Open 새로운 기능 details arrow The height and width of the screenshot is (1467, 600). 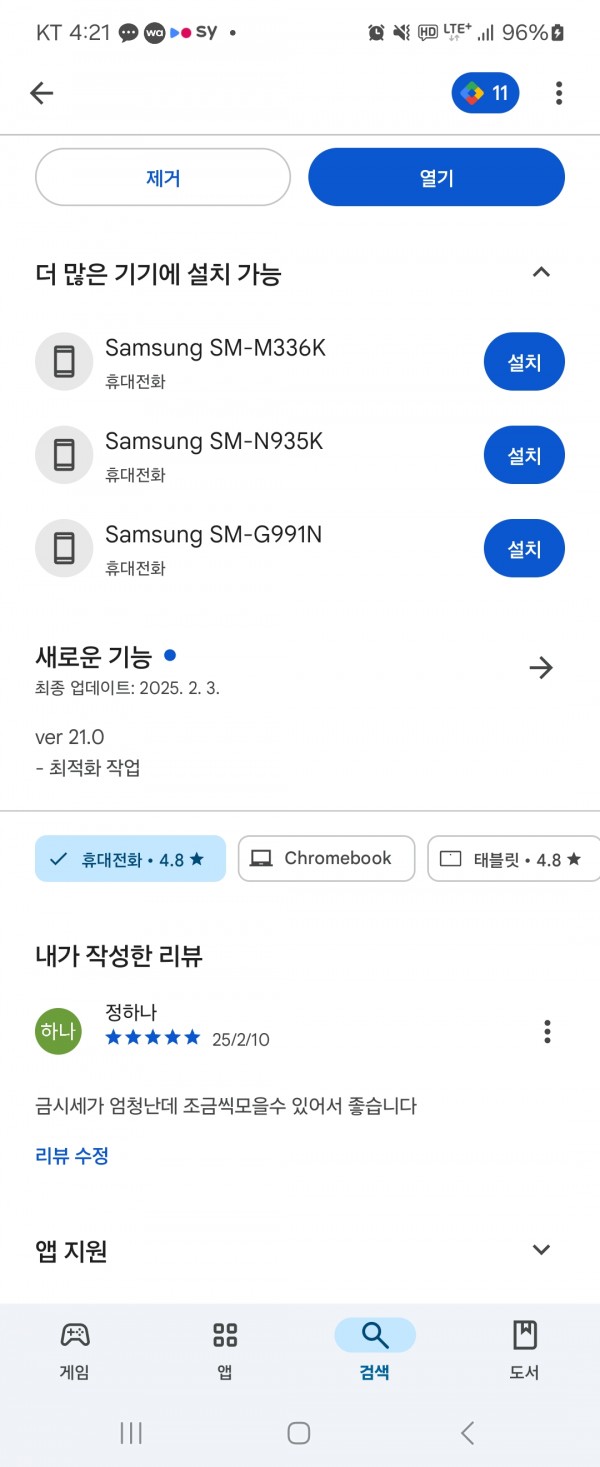coord(541,667)
